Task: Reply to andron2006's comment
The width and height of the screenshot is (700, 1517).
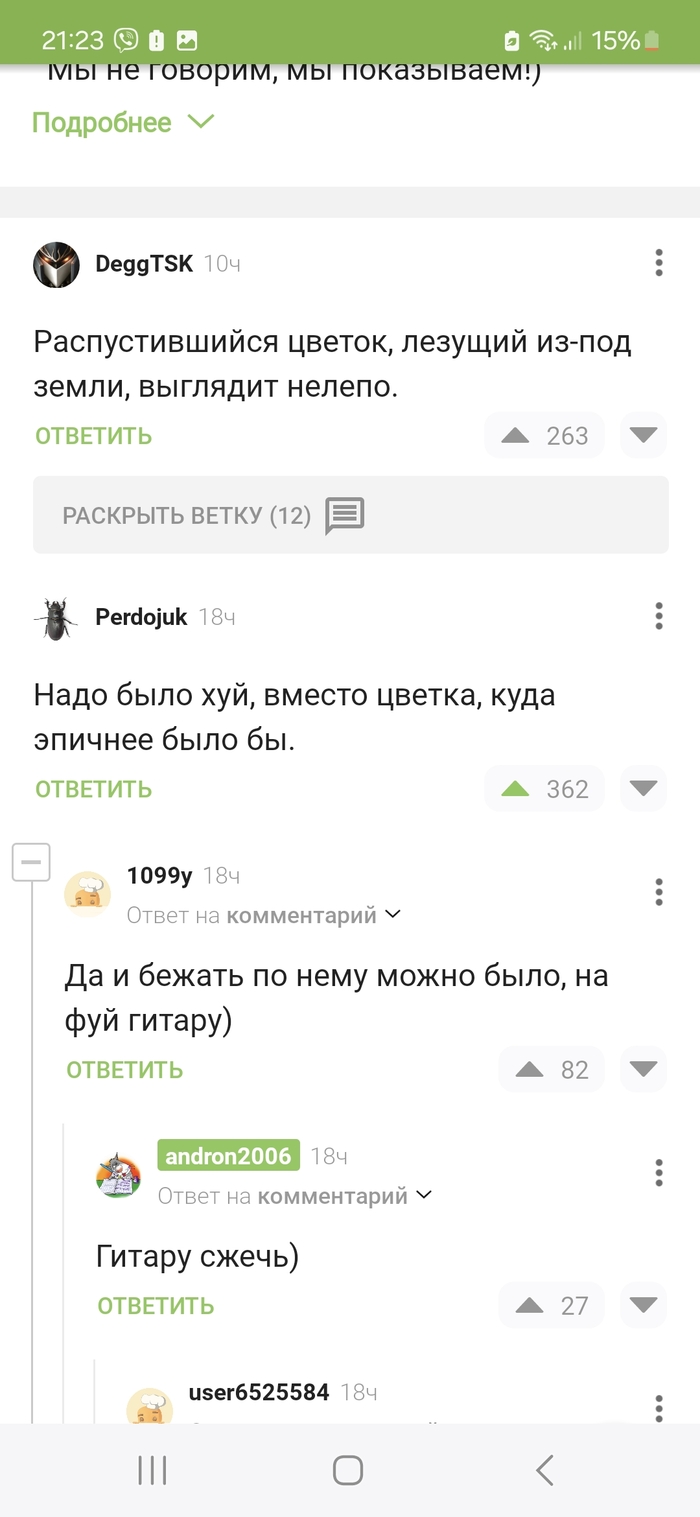Action: [x=156, y=1306]
